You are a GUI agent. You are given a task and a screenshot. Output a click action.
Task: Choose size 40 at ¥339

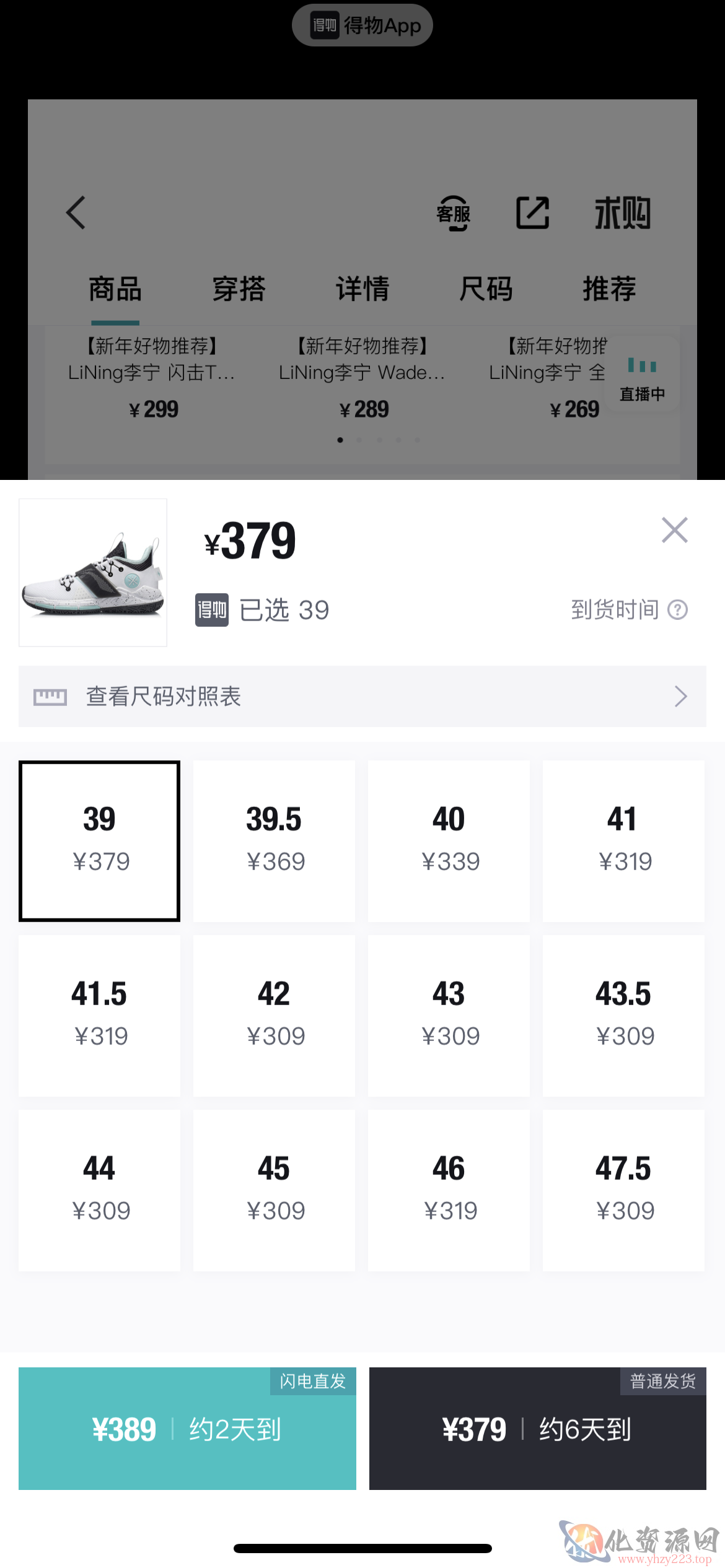449,841
